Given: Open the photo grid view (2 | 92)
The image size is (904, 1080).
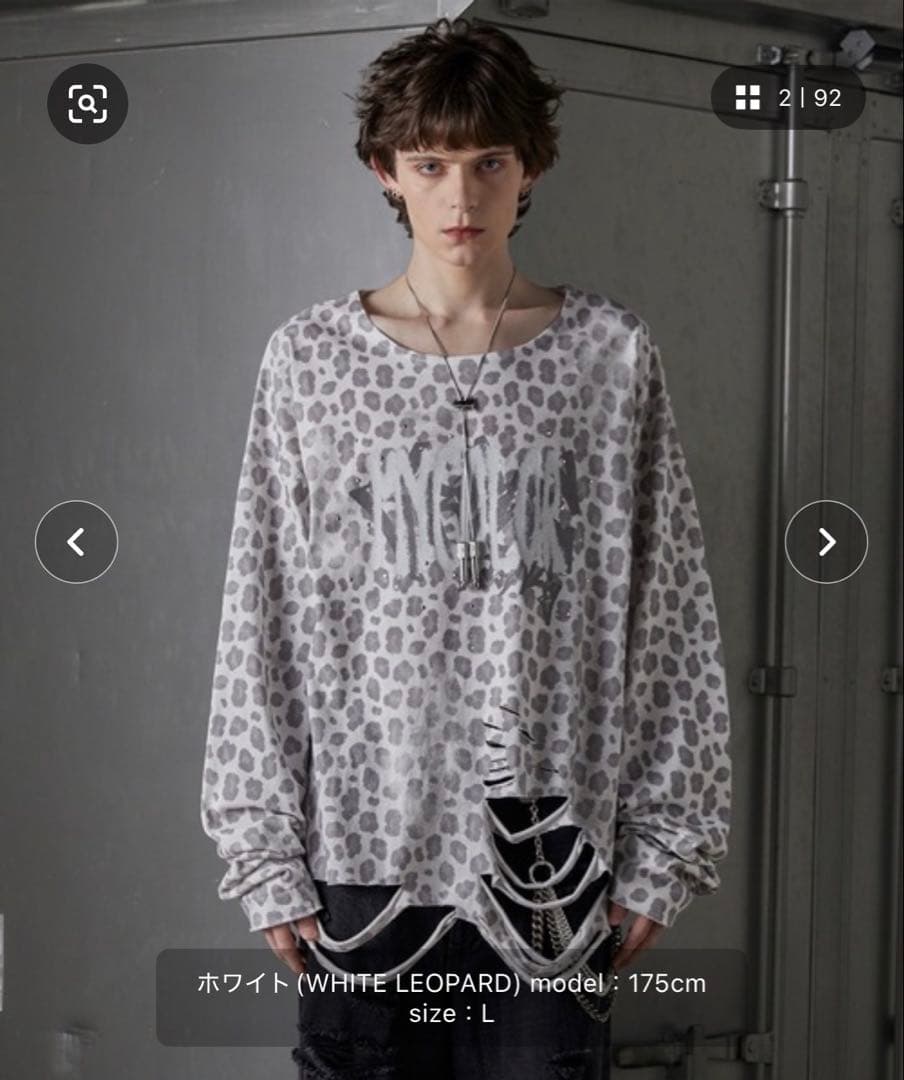Looking at the screenshot, I should [x=788, y=98].
